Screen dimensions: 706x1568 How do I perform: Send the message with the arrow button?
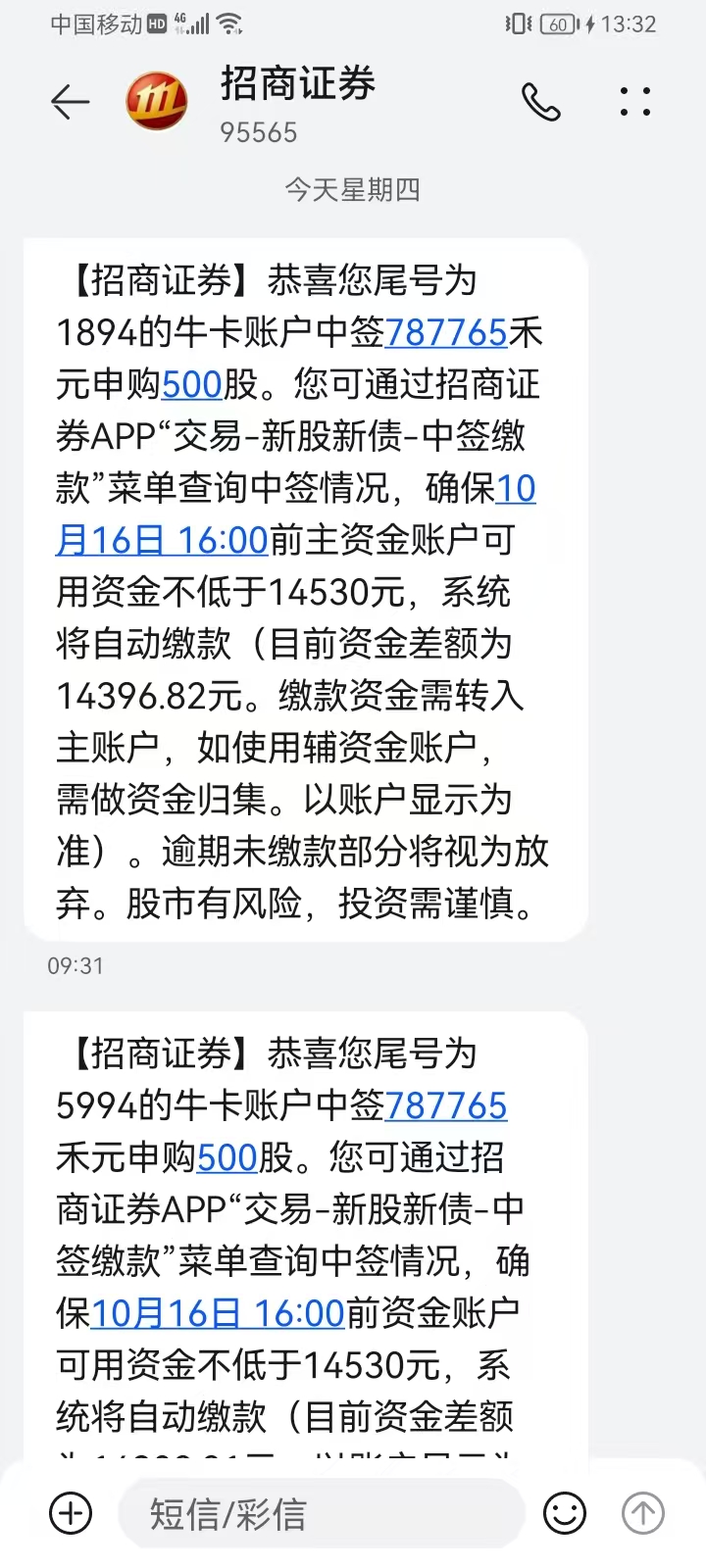point(643,1513)
